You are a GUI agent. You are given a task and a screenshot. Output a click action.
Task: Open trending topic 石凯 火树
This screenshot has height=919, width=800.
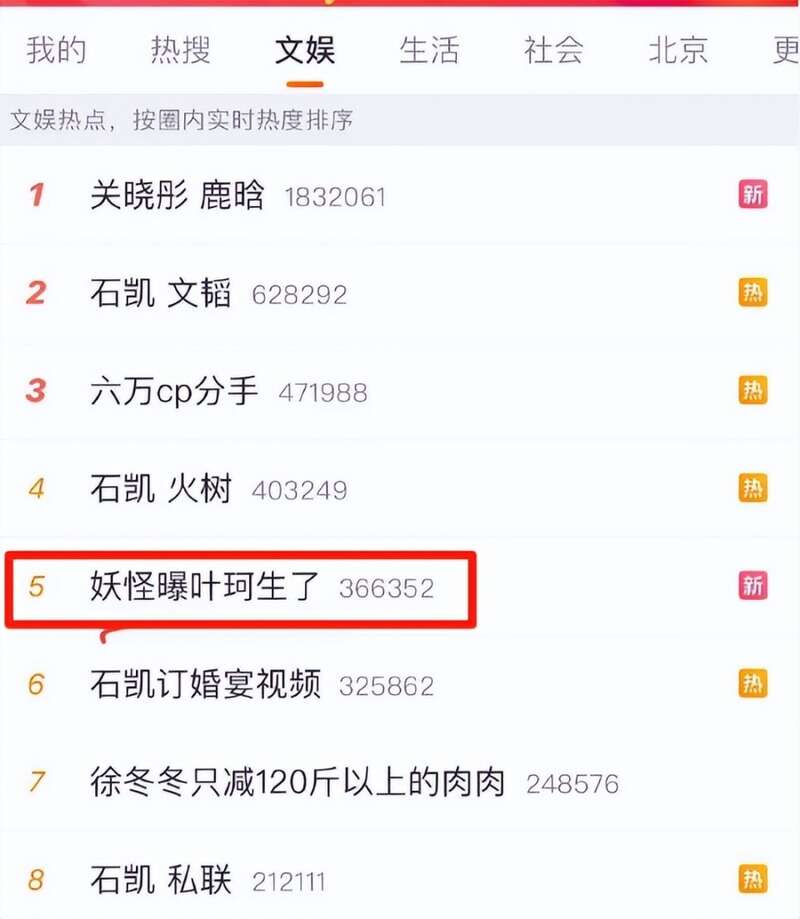click(160, 490)
